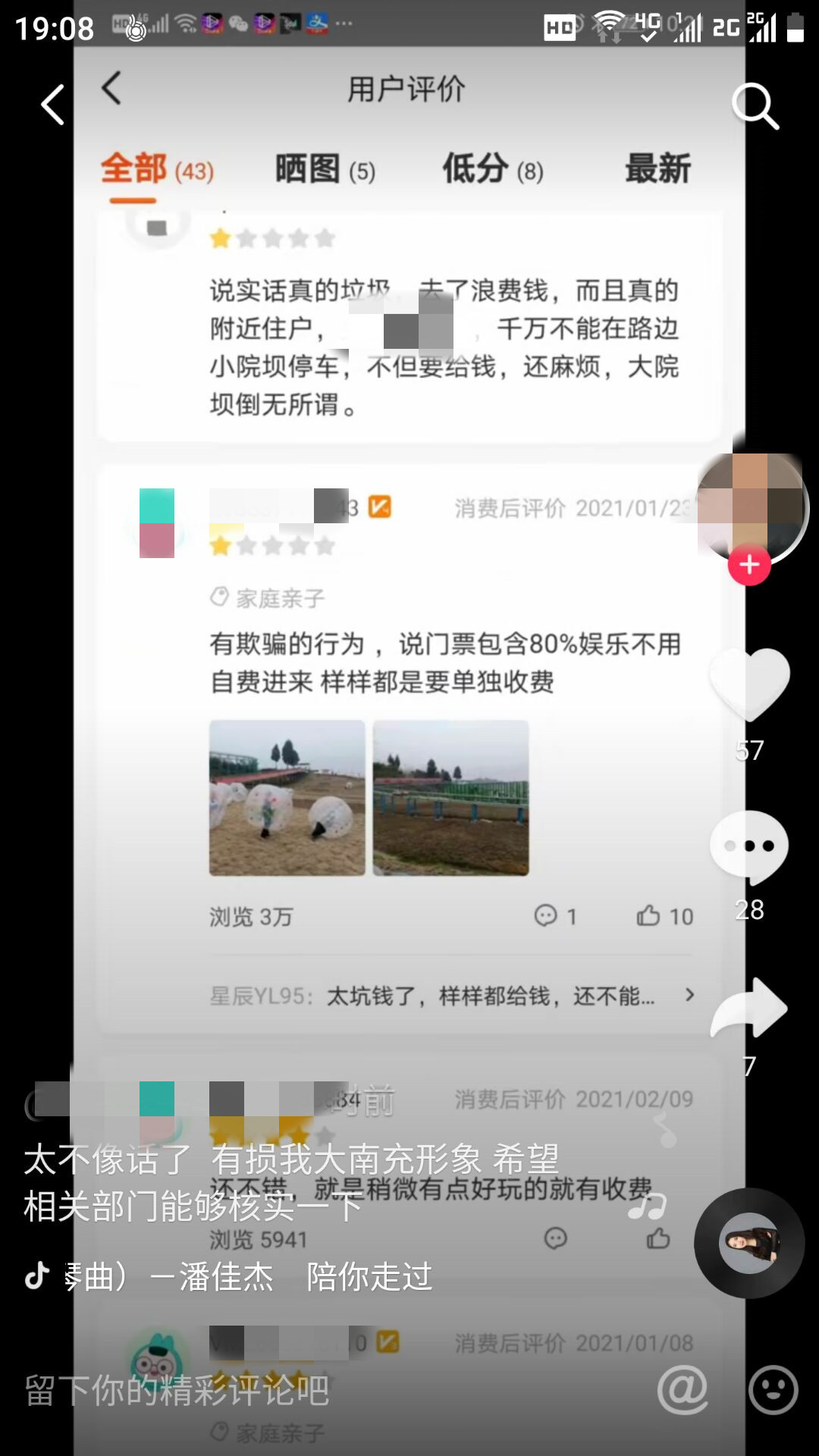Image resolution: width=819 pixels, height=1456 pixels.
Task: Go back from this video
Action: pos(52,105)
